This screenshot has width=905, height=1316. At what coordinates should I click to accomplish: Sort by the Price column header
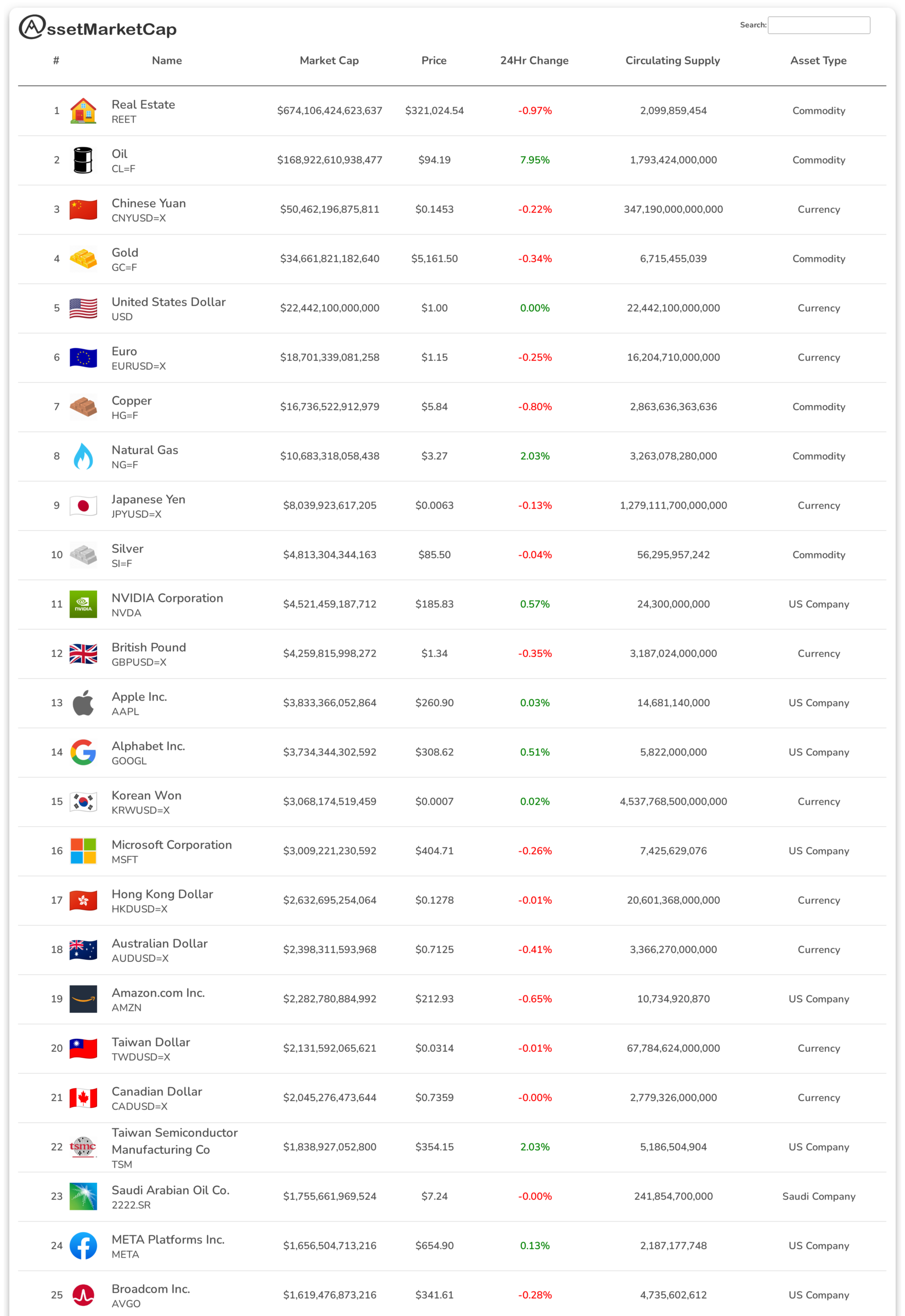(434, 61)
